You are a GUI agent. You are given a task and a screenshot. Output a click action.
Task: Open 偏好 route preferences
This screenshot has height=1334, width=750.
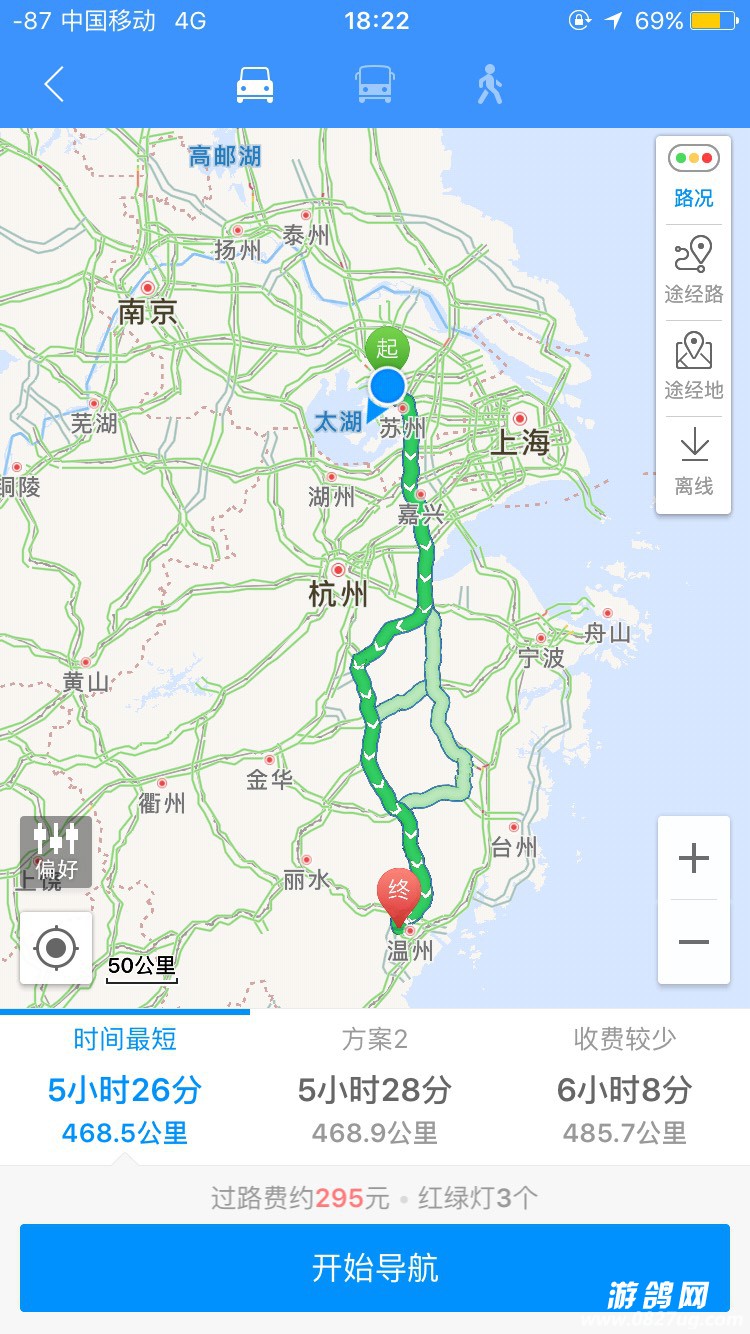pyautogui.click(x=56, y=852)
